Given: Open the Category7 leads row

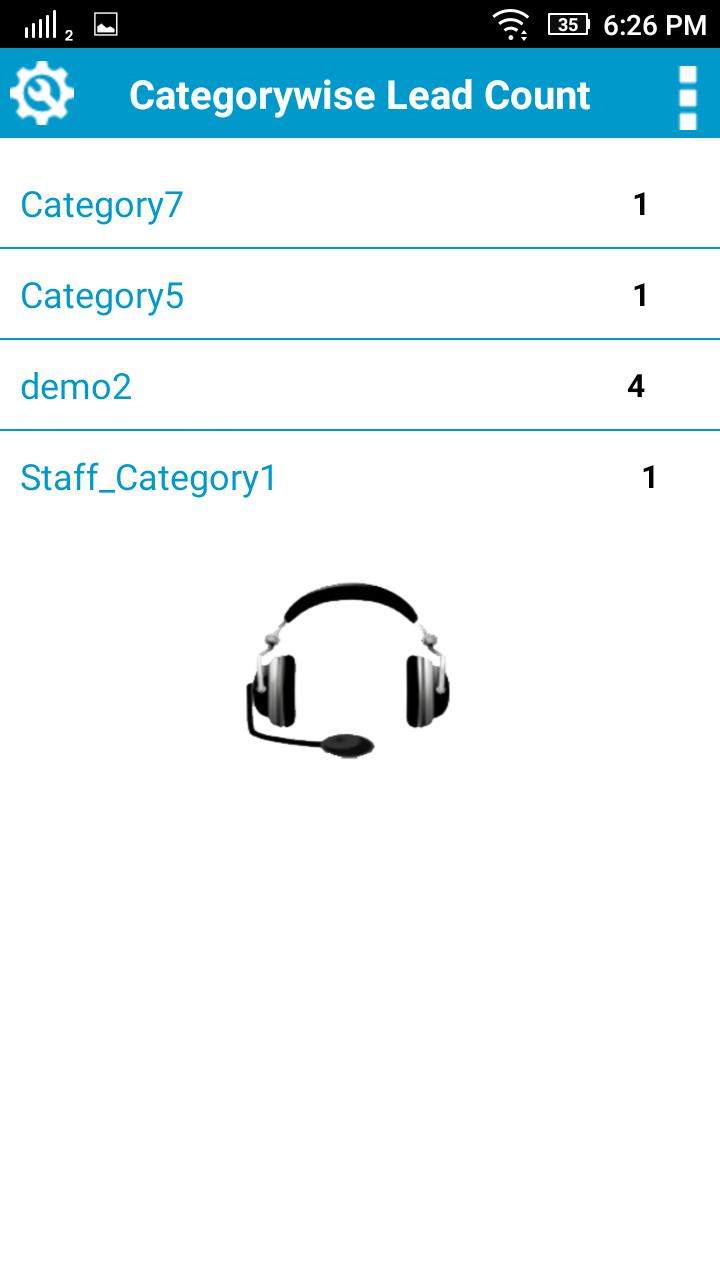Looking at the screenshot, I should [x=360, y=203].
